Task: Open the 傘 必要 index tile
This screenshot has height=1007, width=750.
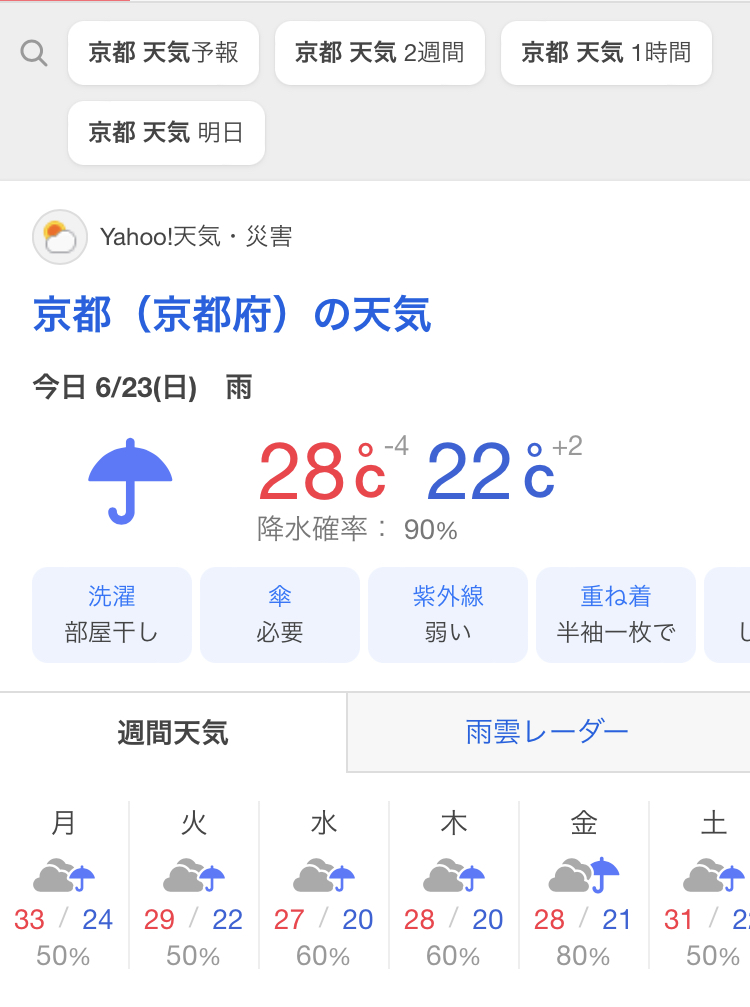Action: (x=280, y=614)
